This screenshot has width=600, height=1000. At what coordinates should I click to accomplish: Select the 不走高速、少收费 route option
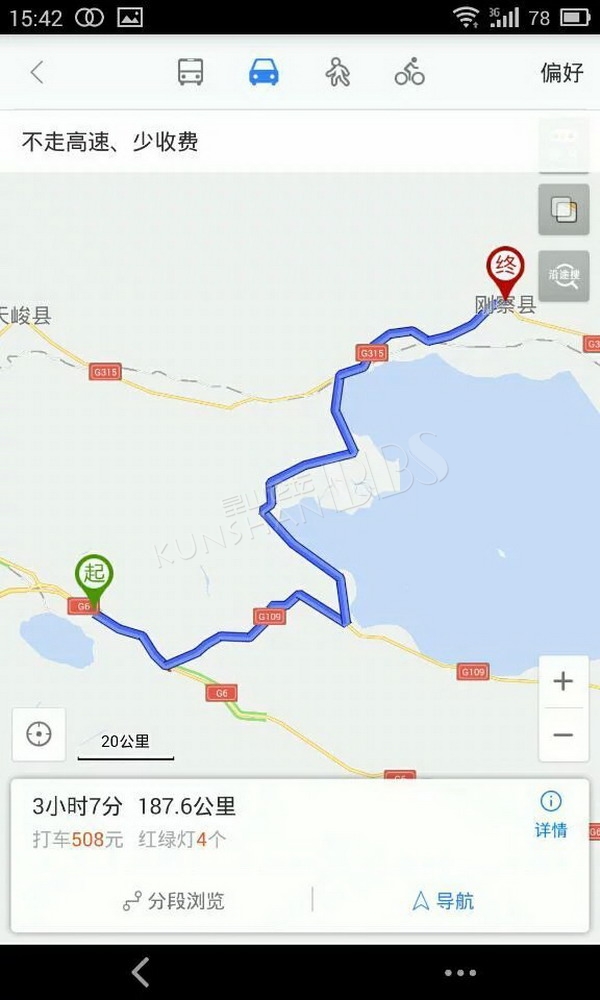(110, 142)
